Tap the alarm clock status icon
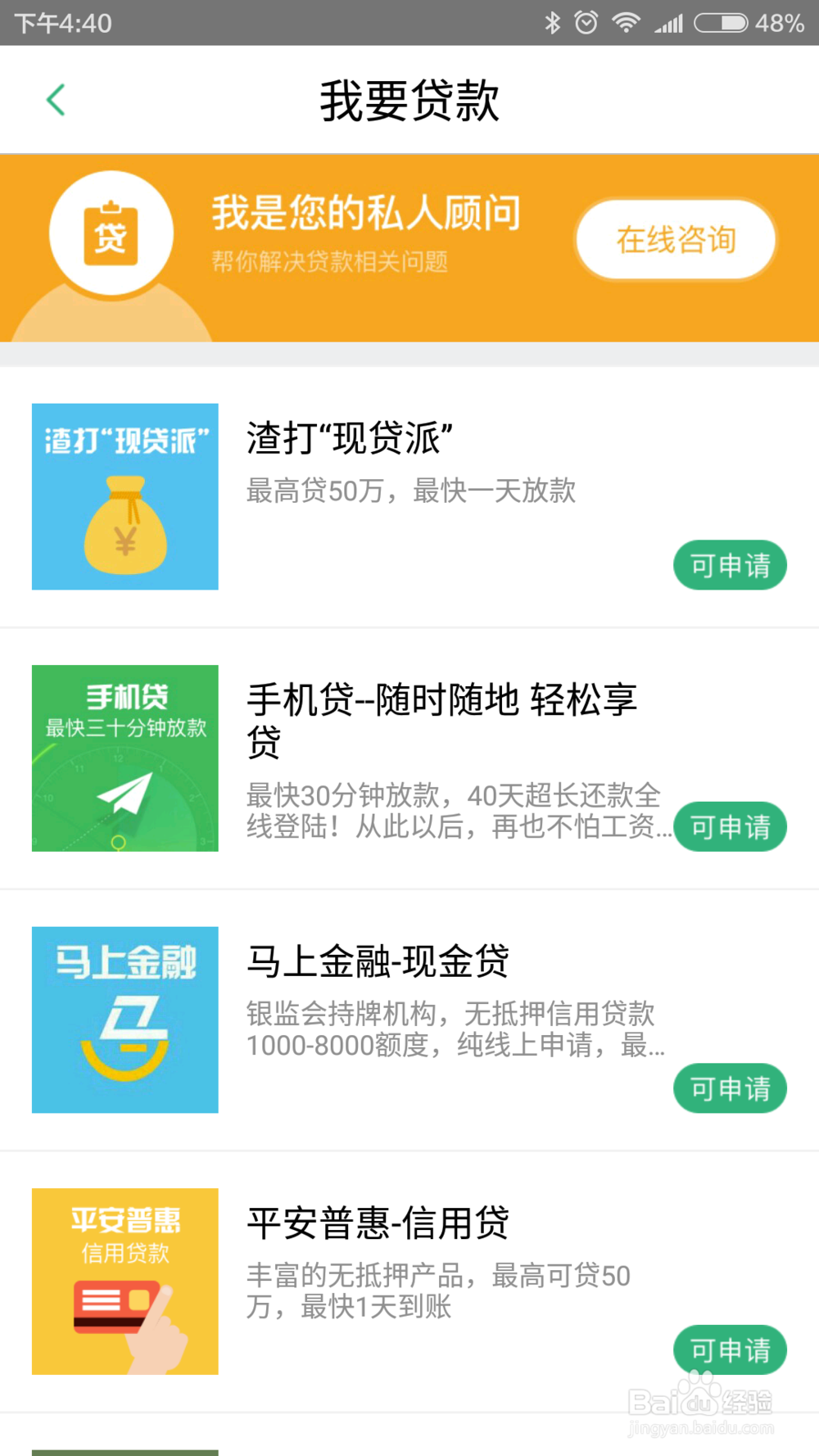Image resolution: width=819 pixels, height=1456 pixels. pyautogui.click(x=586, y=22)
